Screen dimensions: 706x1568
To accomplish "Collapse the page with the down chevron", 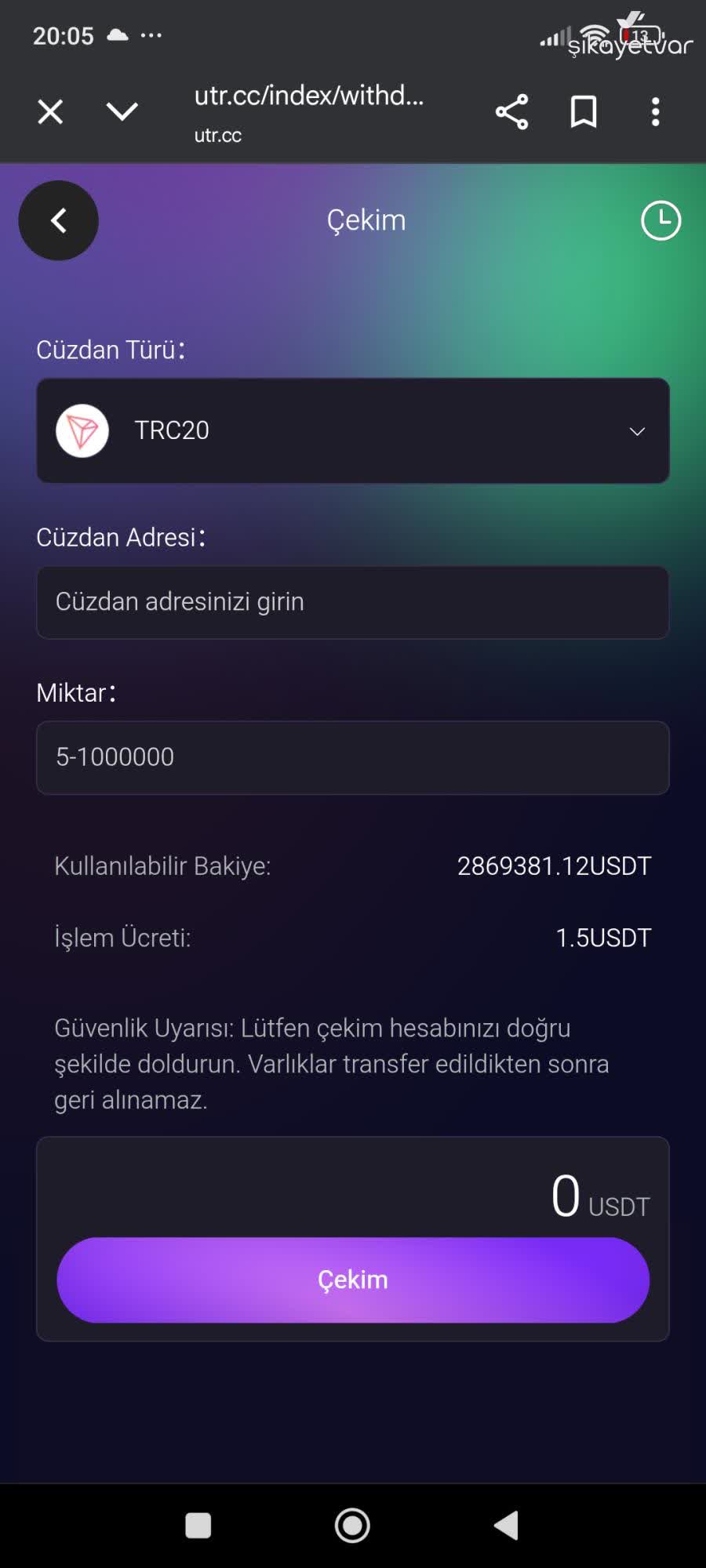I will coord(122,111).
